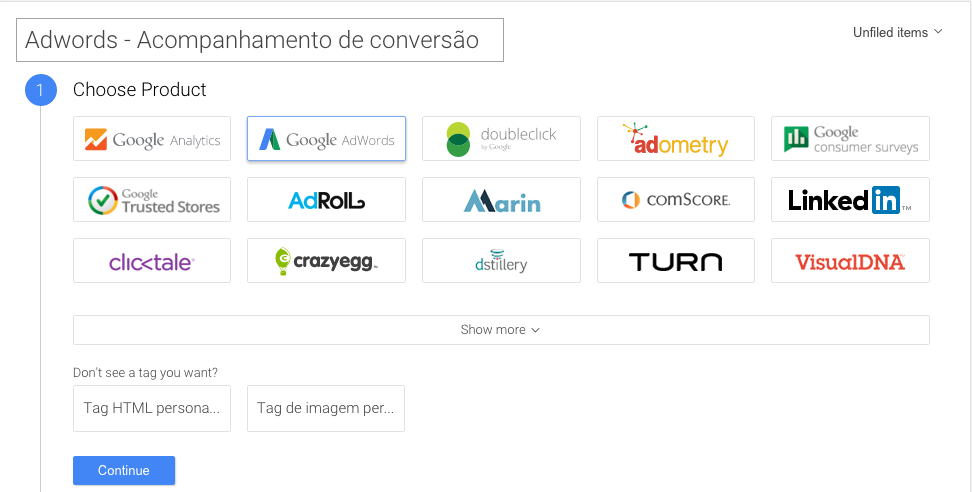Choose the Turn product tile
972x492 pixels.
[x=676, y=261]
